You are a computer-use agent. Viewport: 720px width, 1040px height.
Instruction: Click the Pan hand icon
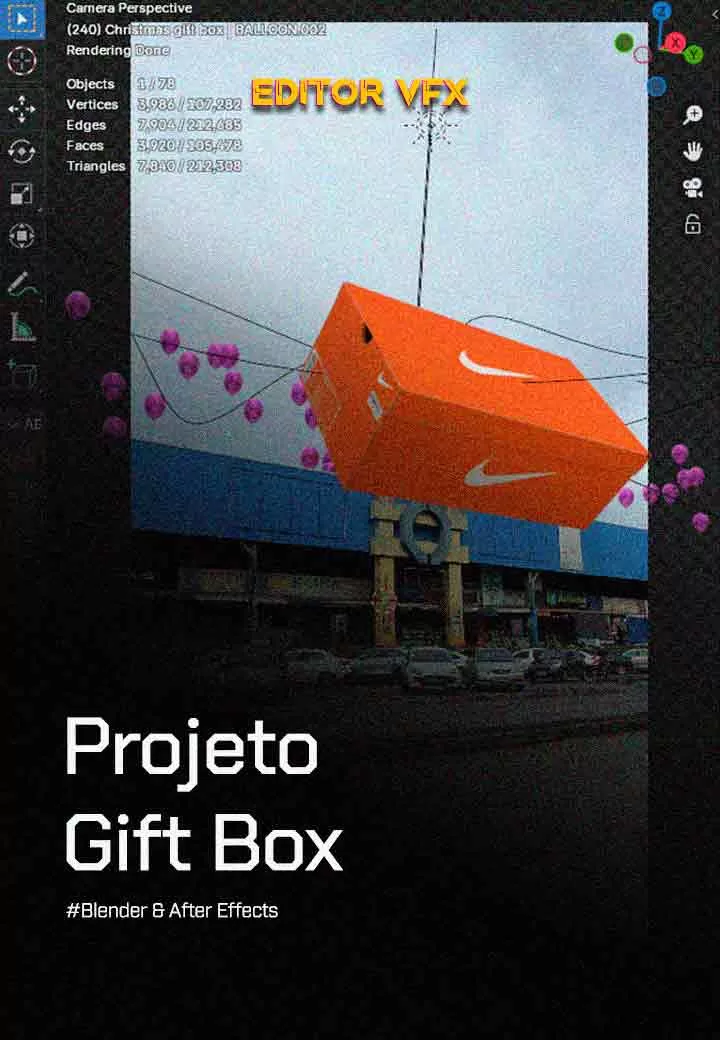[695, 153]
